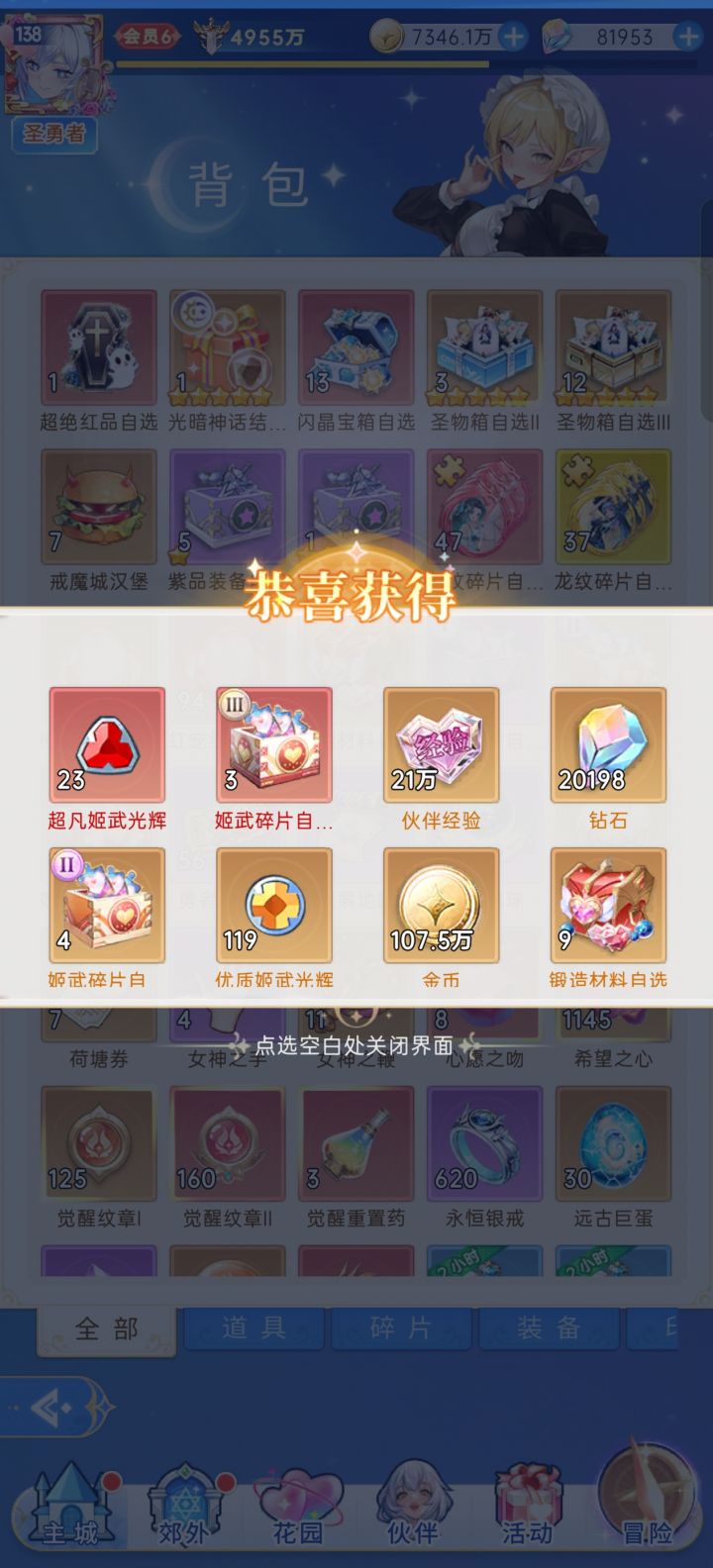Viewport: 713px width, 1568px height.
Task: Open the 锻造材料自选 forging material chest
Action: 608,906
